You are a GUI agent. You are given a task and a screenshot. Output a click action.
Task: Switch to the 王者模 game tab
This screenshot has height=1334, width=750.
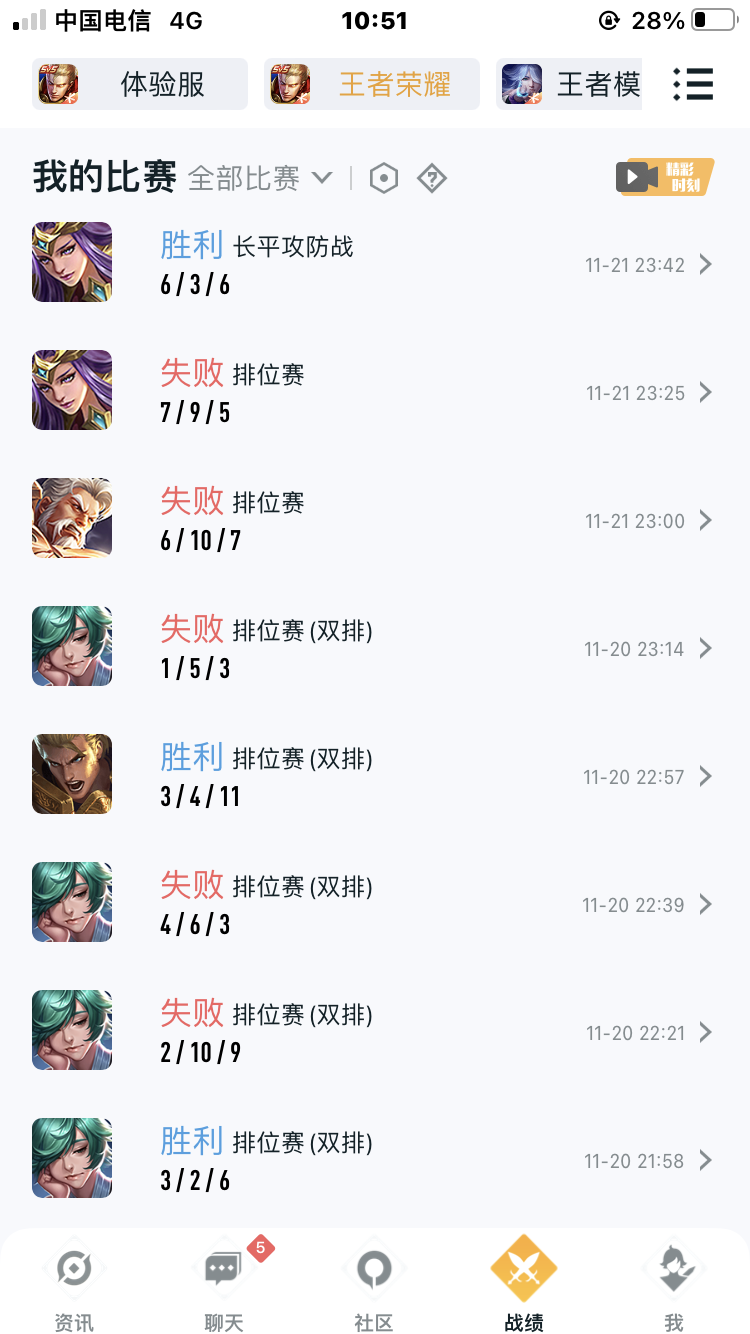(x=570, y=84)
